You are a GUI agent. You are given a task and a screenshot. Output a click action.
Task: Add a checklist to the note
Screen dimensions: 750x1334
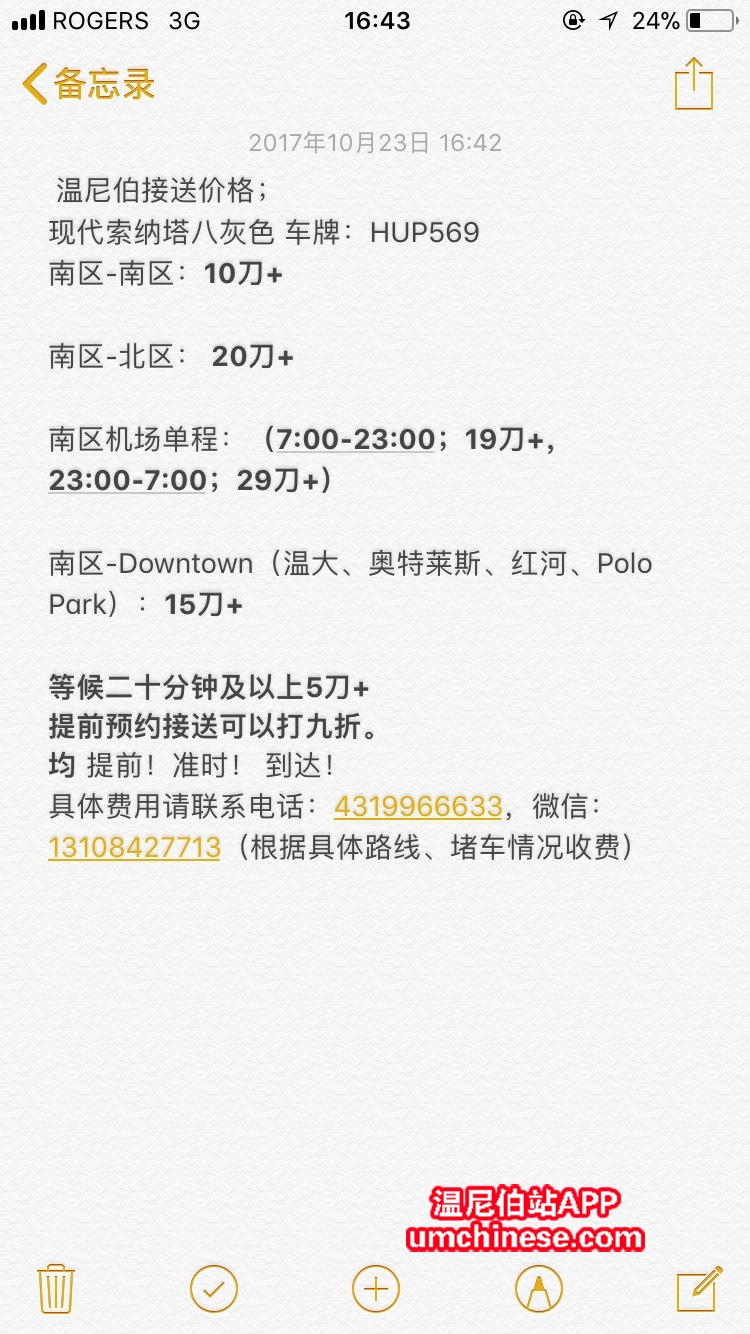point(214,1288)
